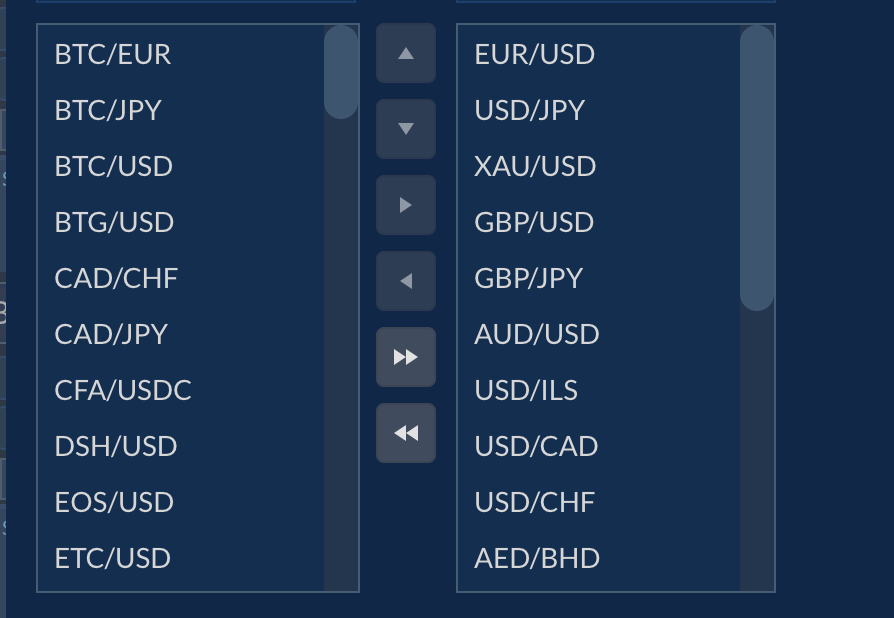The image size is (894, 618).
Task: Pick USD/ILS in the right list
Action: click(526, 390)
